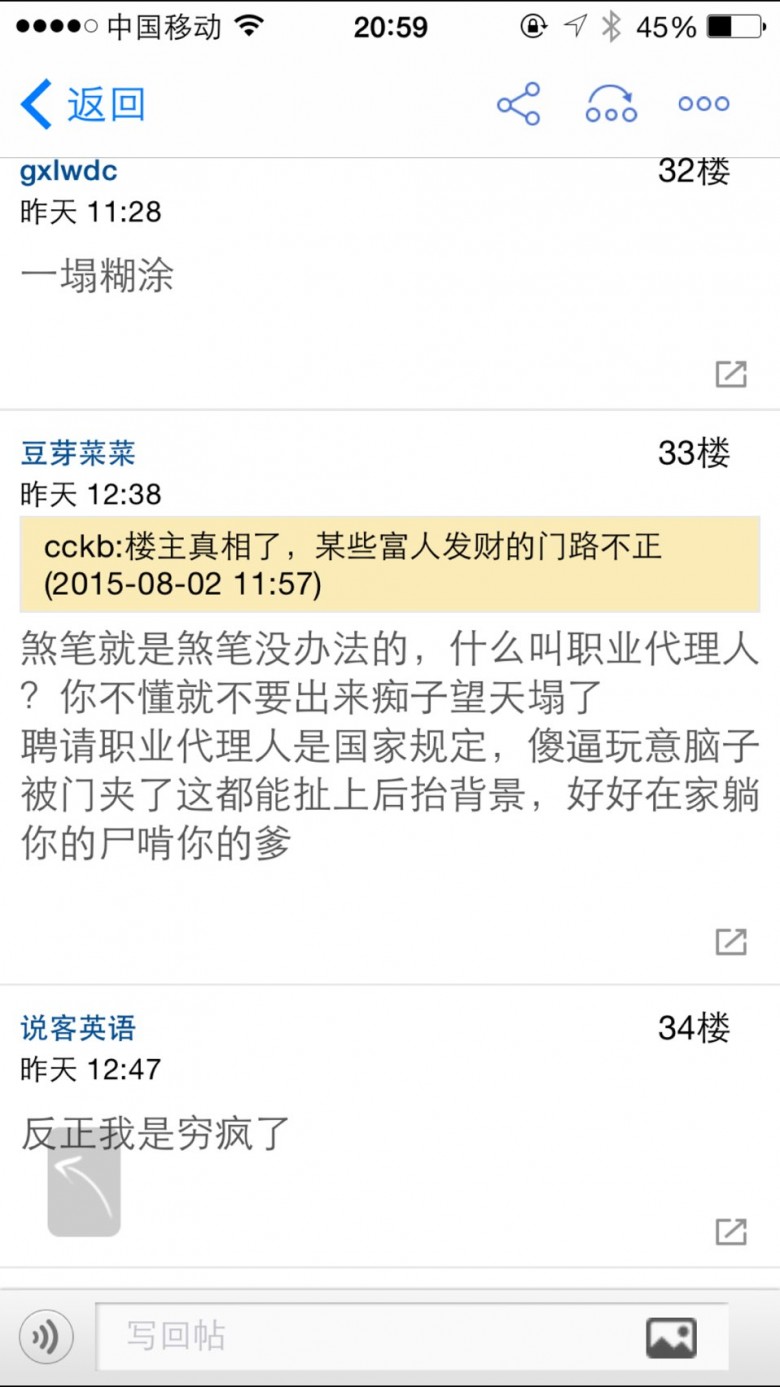Reply to gxlwdc's post on floor 32
Screen dimensions: 780x1387
coord(731,374)
